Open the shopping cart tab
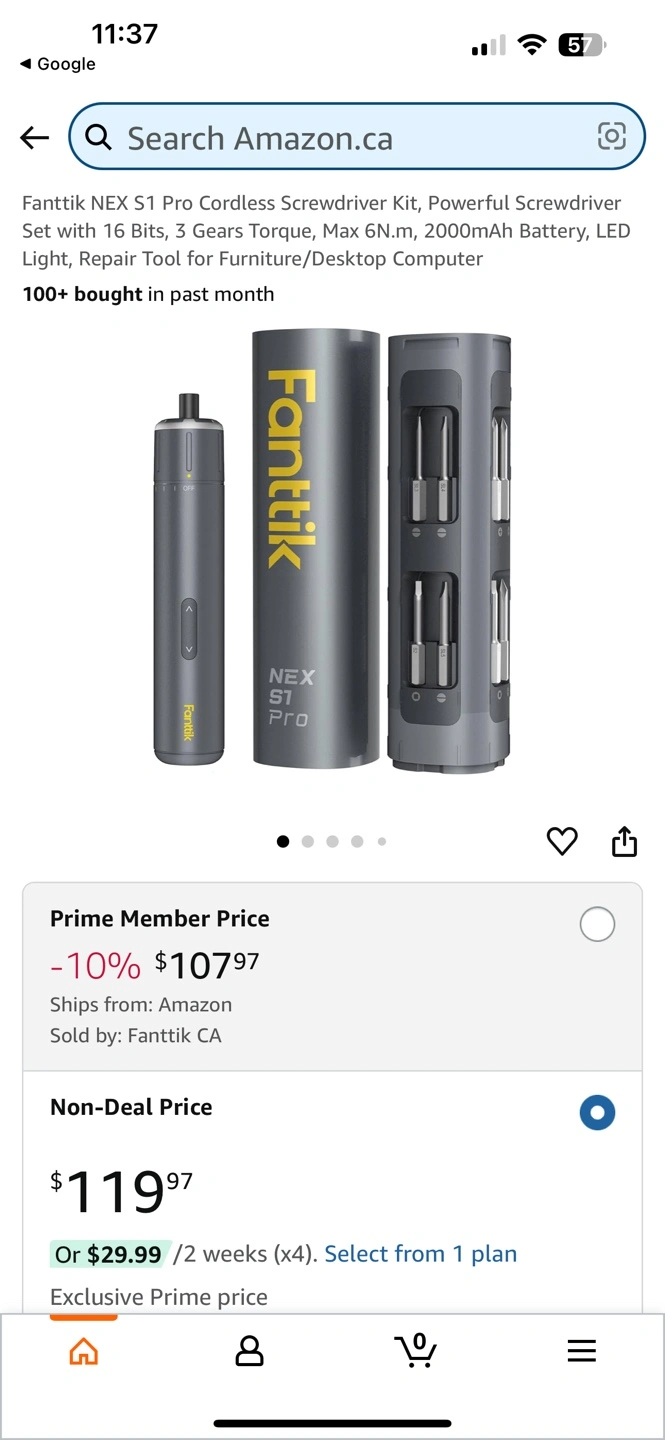 (415, 1350)
